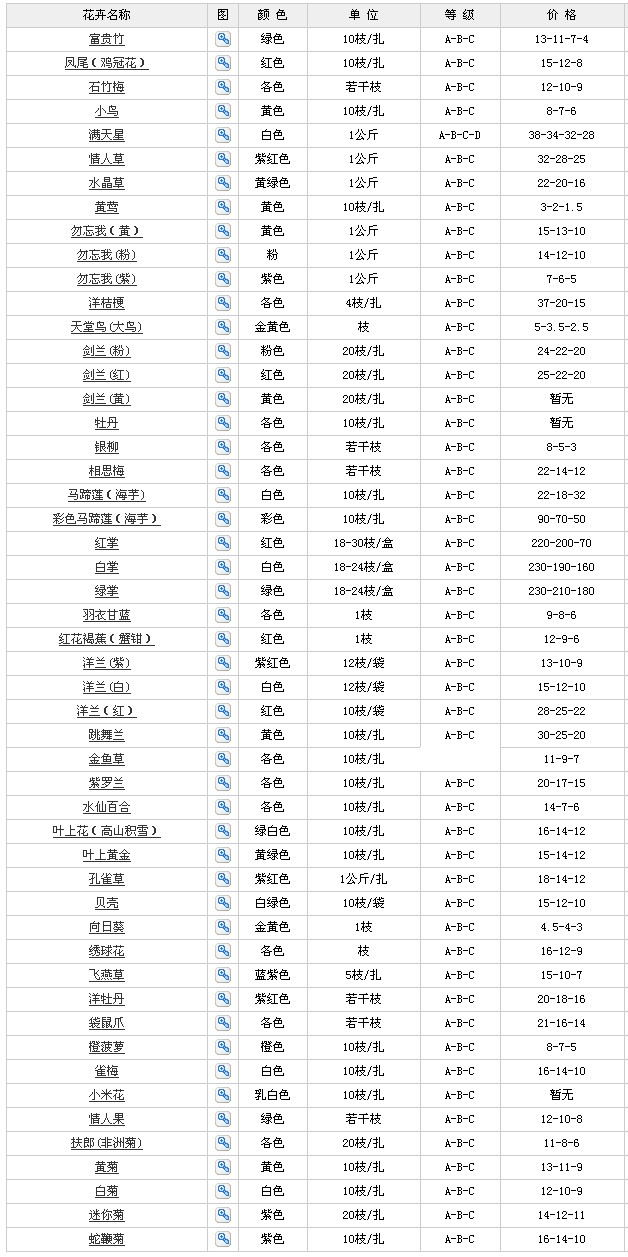This screenshot has height=1257, width=628.
Task: View the picture icon for 蛇鞭菊
Action: [223, 1239]
